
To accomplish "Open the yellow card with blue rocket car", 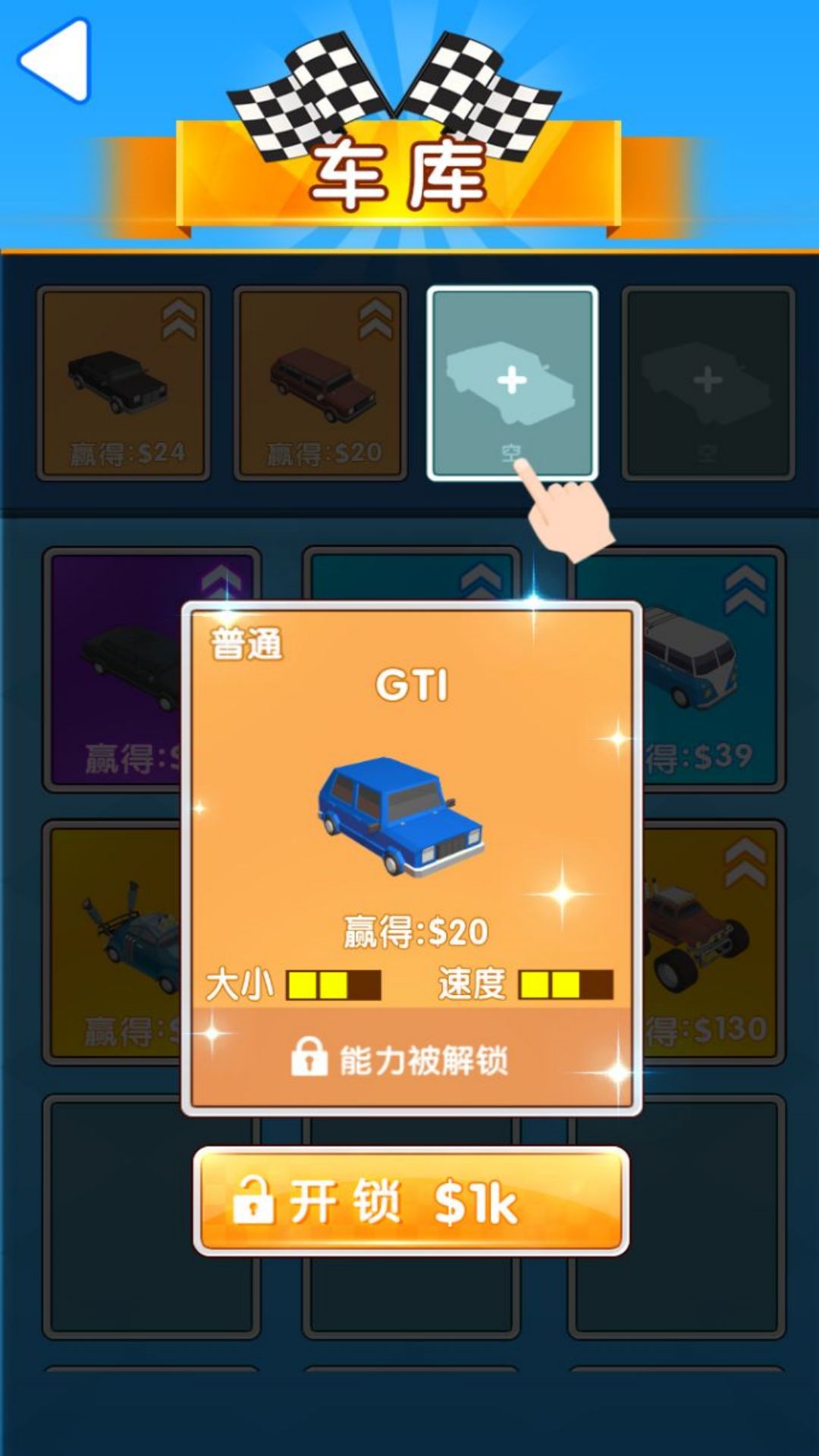I will (x=114, y=940).
